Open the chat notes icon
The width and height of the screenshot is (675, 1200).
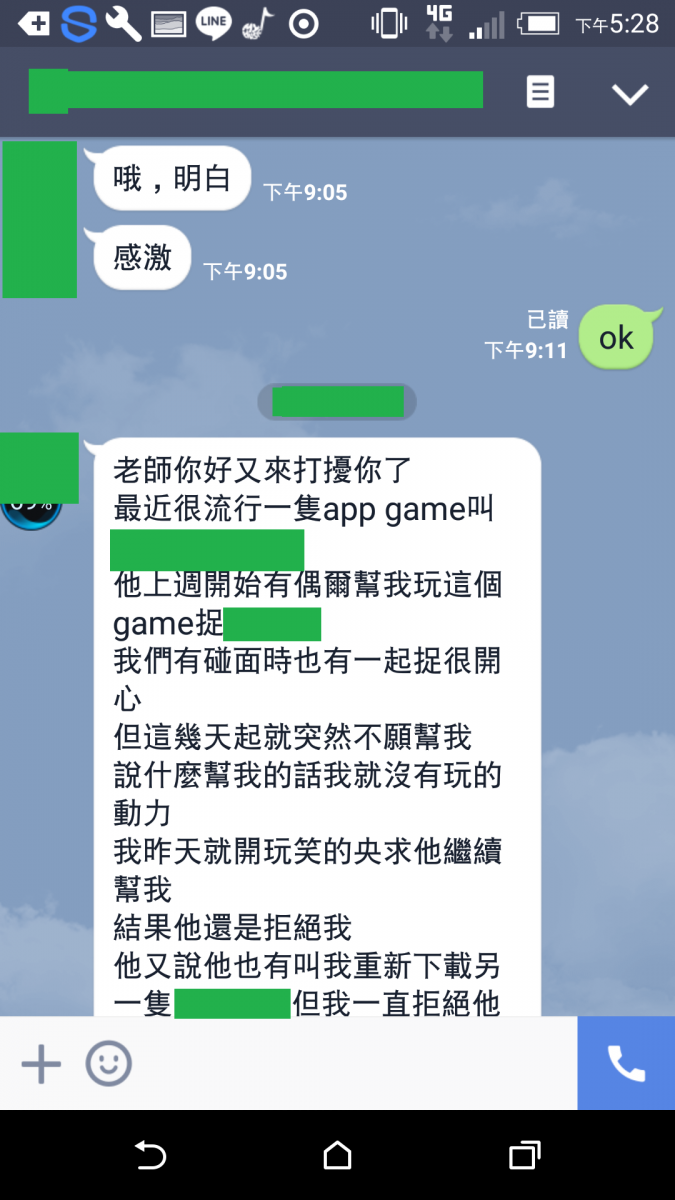(540, 93)
